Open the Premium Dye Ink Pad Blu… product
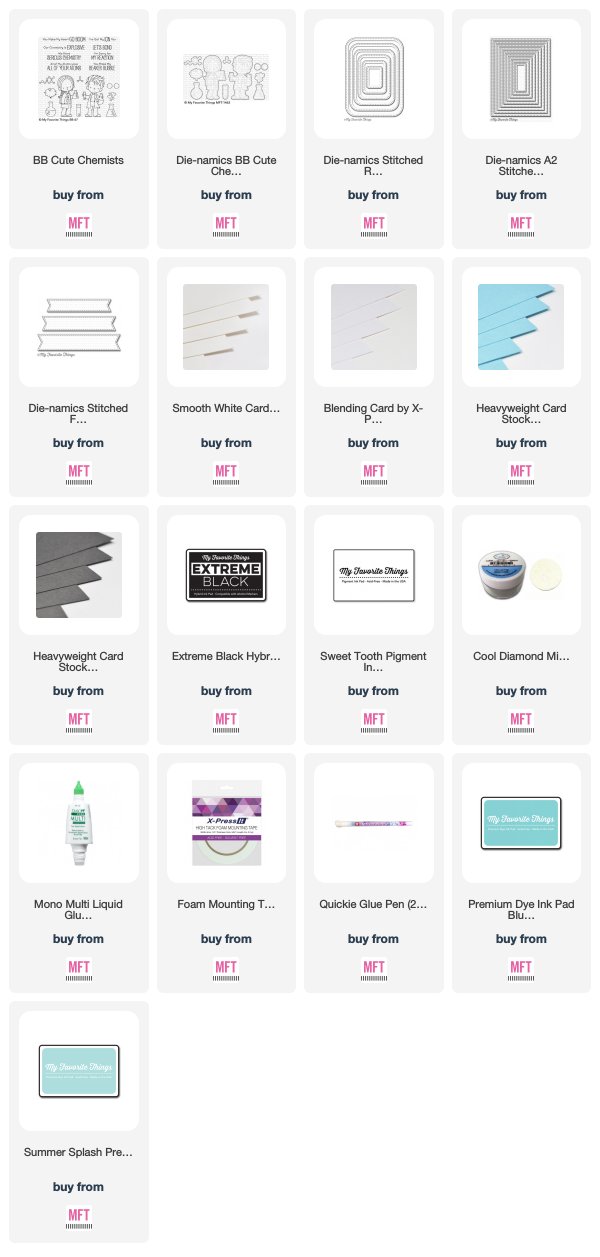Screen dimensions: 600x1257 click(x=520, y=822)
